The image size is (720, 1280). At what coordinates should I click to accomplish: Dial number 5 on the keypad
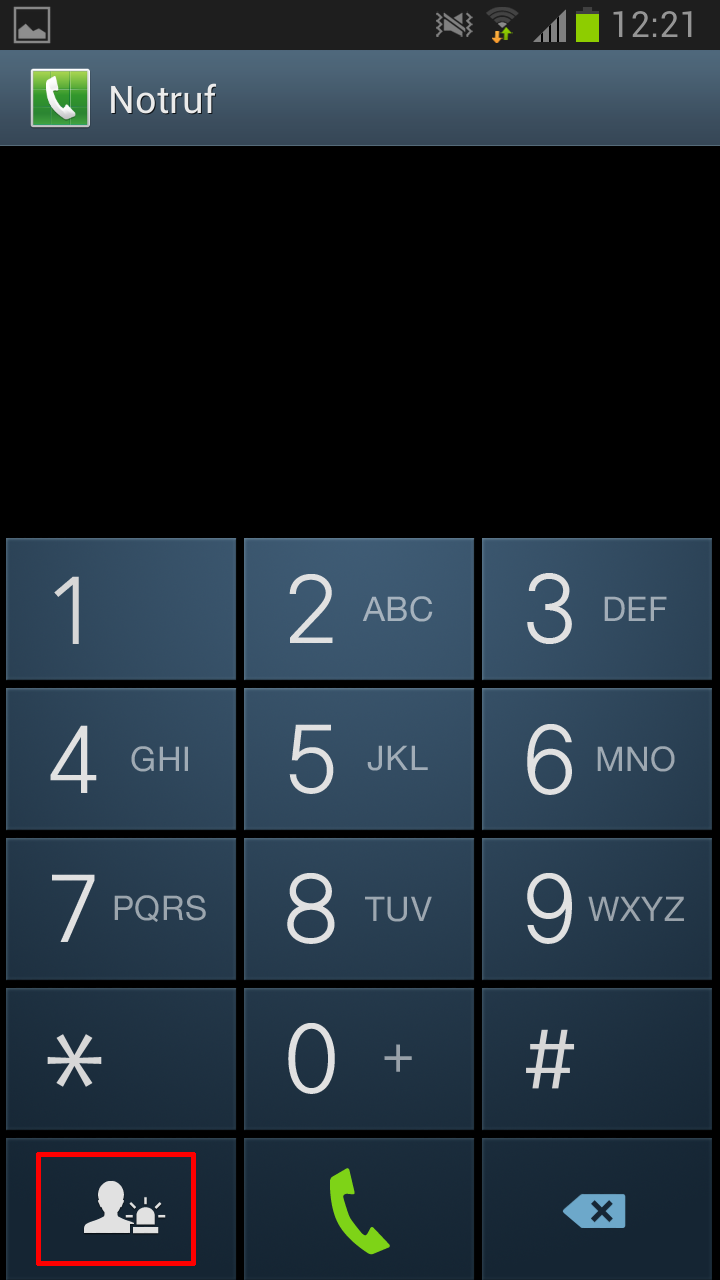pyautogui.click(x=359, y=759)
